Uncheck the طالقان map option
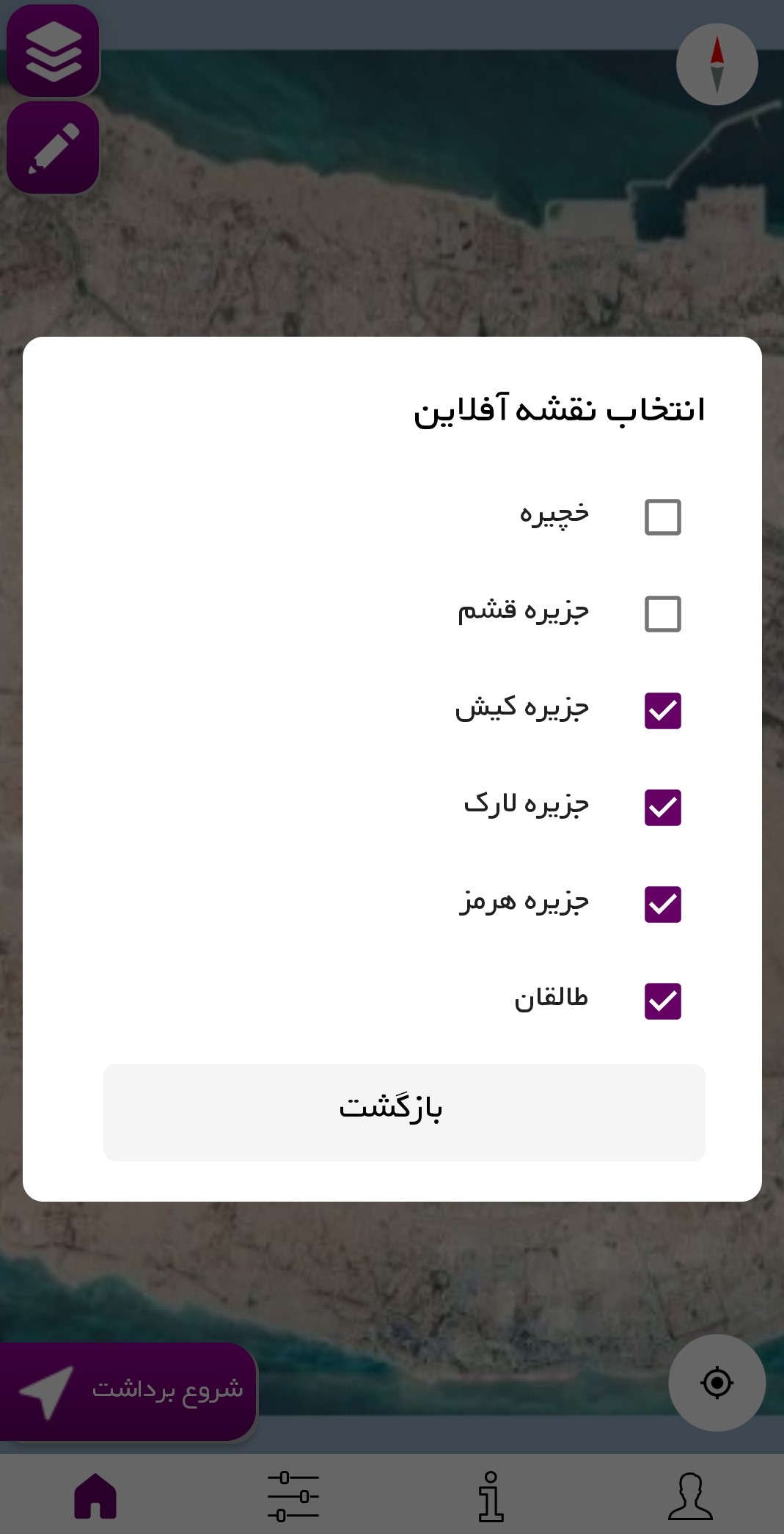The image size is (784, 1534). click(662, 1001)
